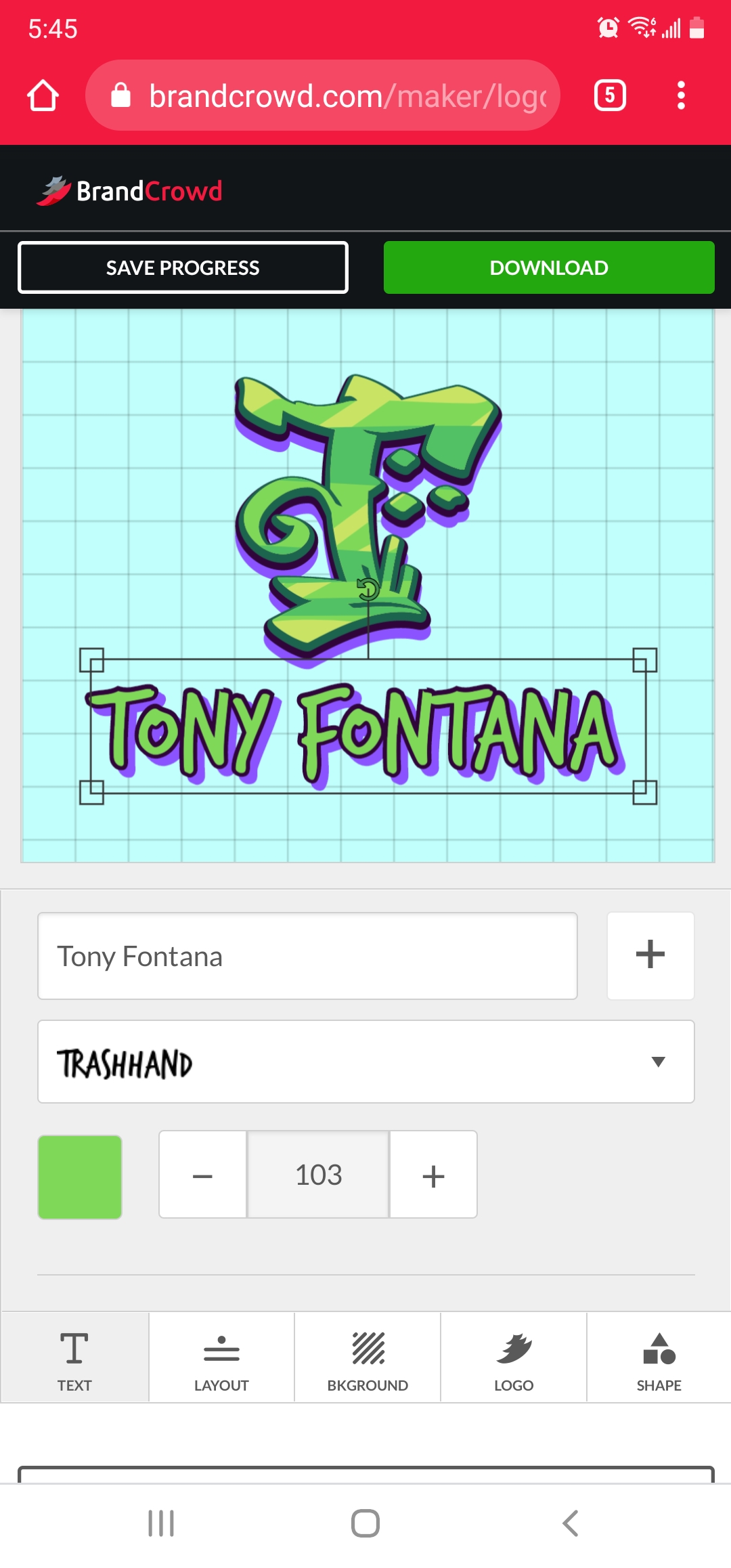Screen dimensions: 731x1568
Task: Open the Bkground tab
Action: click(368, 1358)
